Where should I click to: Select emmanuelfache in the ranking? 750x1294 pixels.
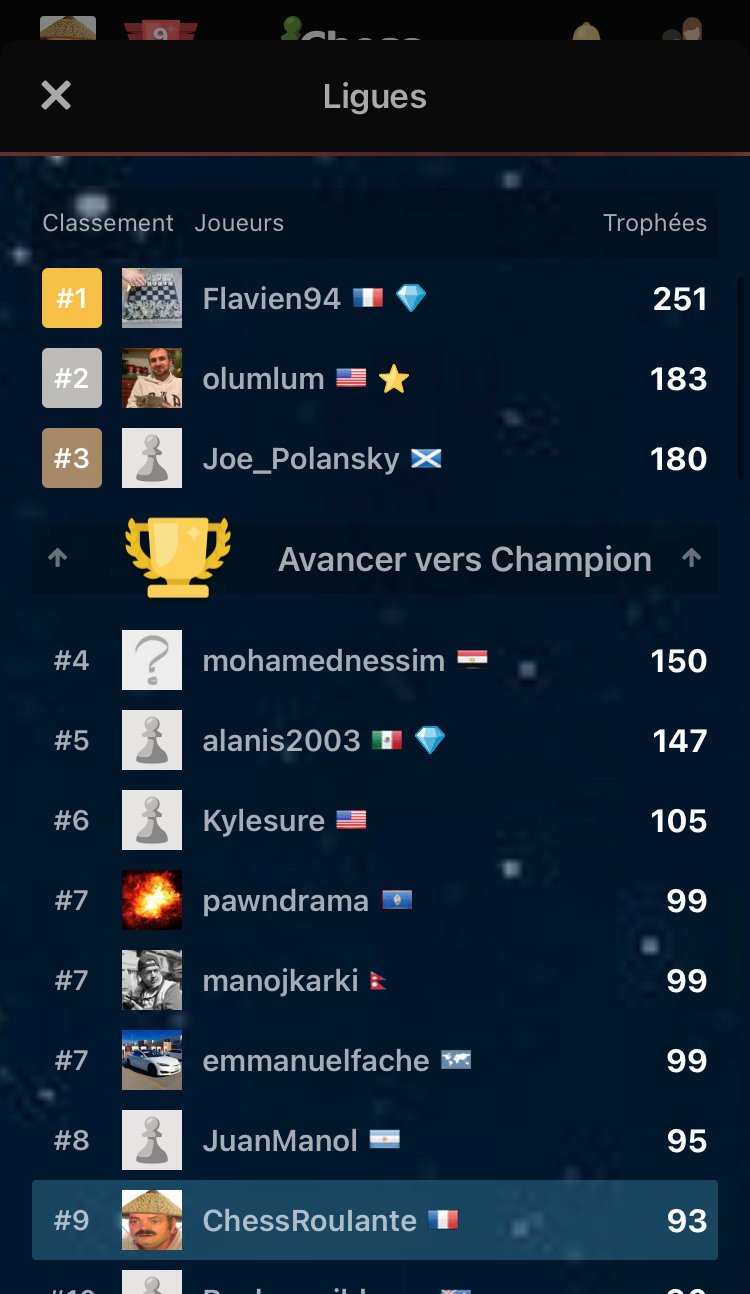(x=375, y=1060)
